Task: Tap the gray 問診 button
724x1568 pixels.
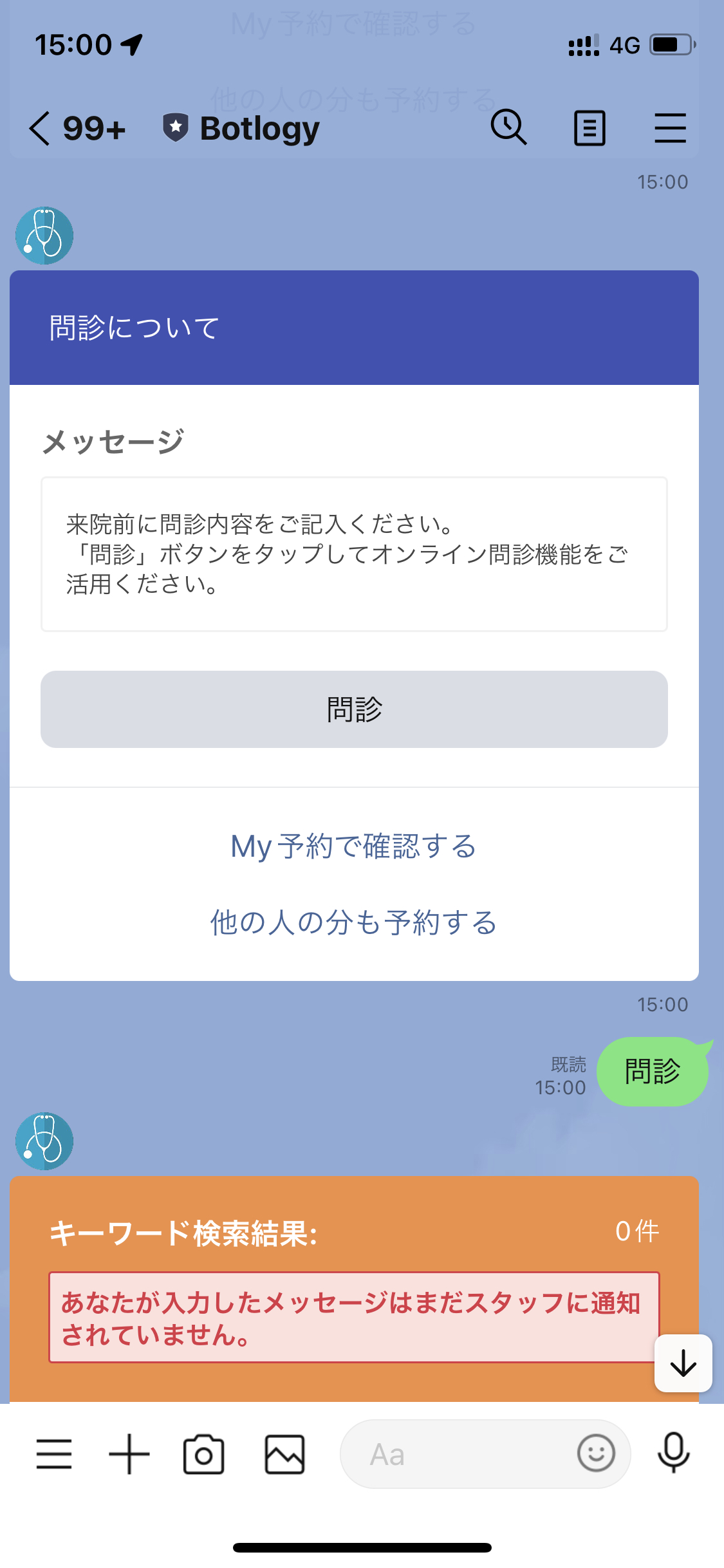Action: coord(354,709)
